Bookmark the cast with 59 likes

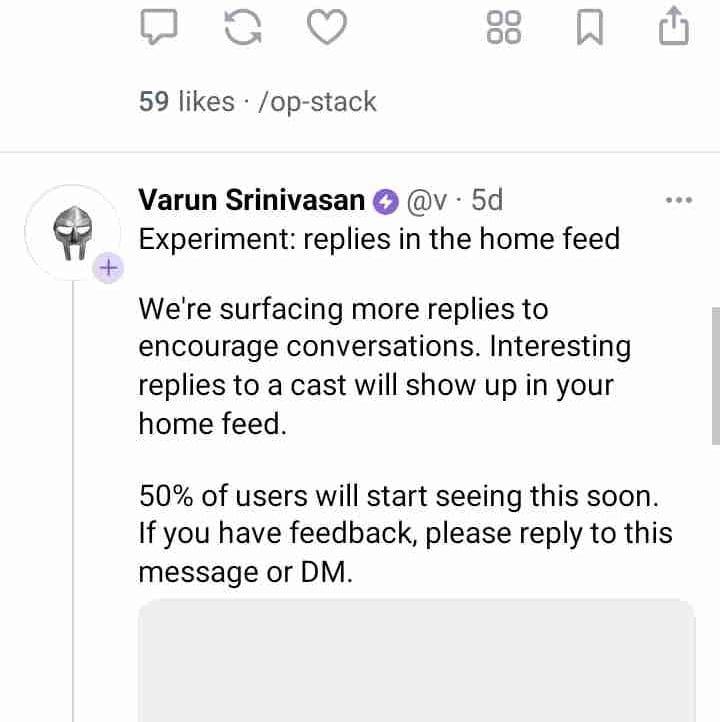point(591,26)
